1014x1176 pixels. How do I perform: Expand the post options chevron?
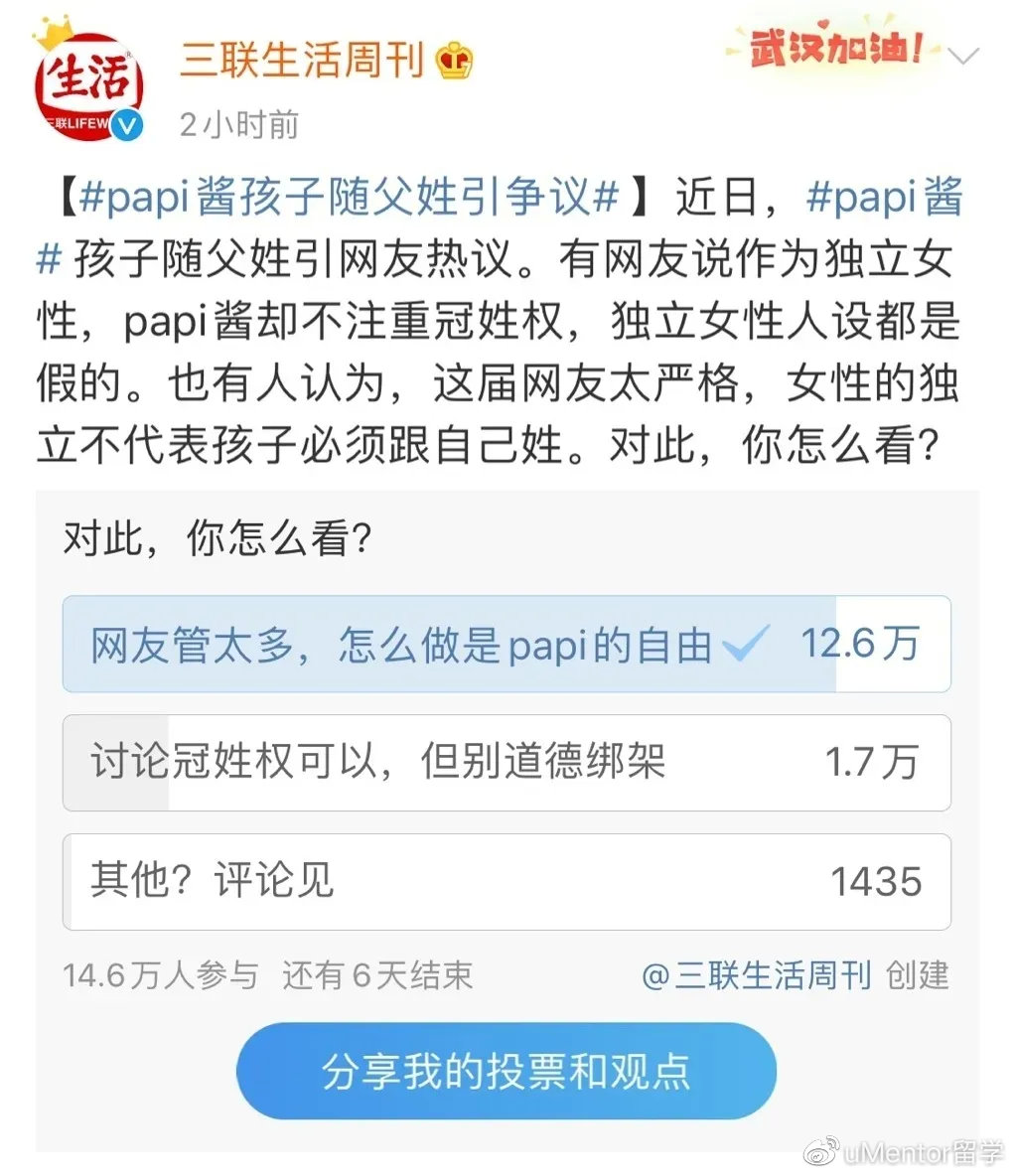[x=963, y=57]
